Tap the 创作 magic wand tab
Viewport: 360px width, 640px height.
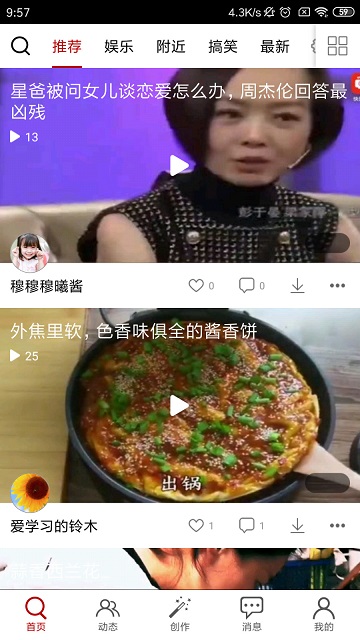[180, 614]
